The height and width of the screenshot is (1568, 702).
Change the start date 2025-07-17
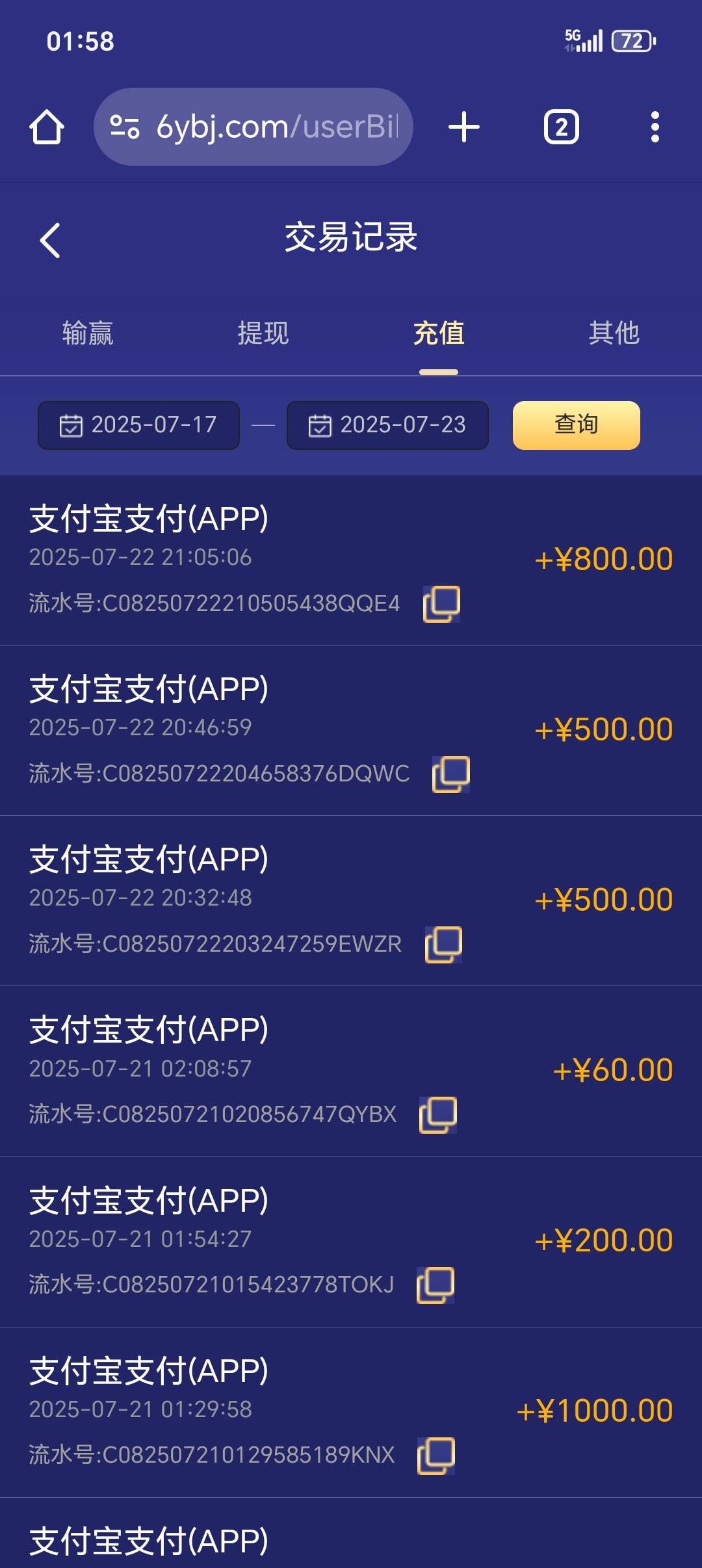[139, 425]
